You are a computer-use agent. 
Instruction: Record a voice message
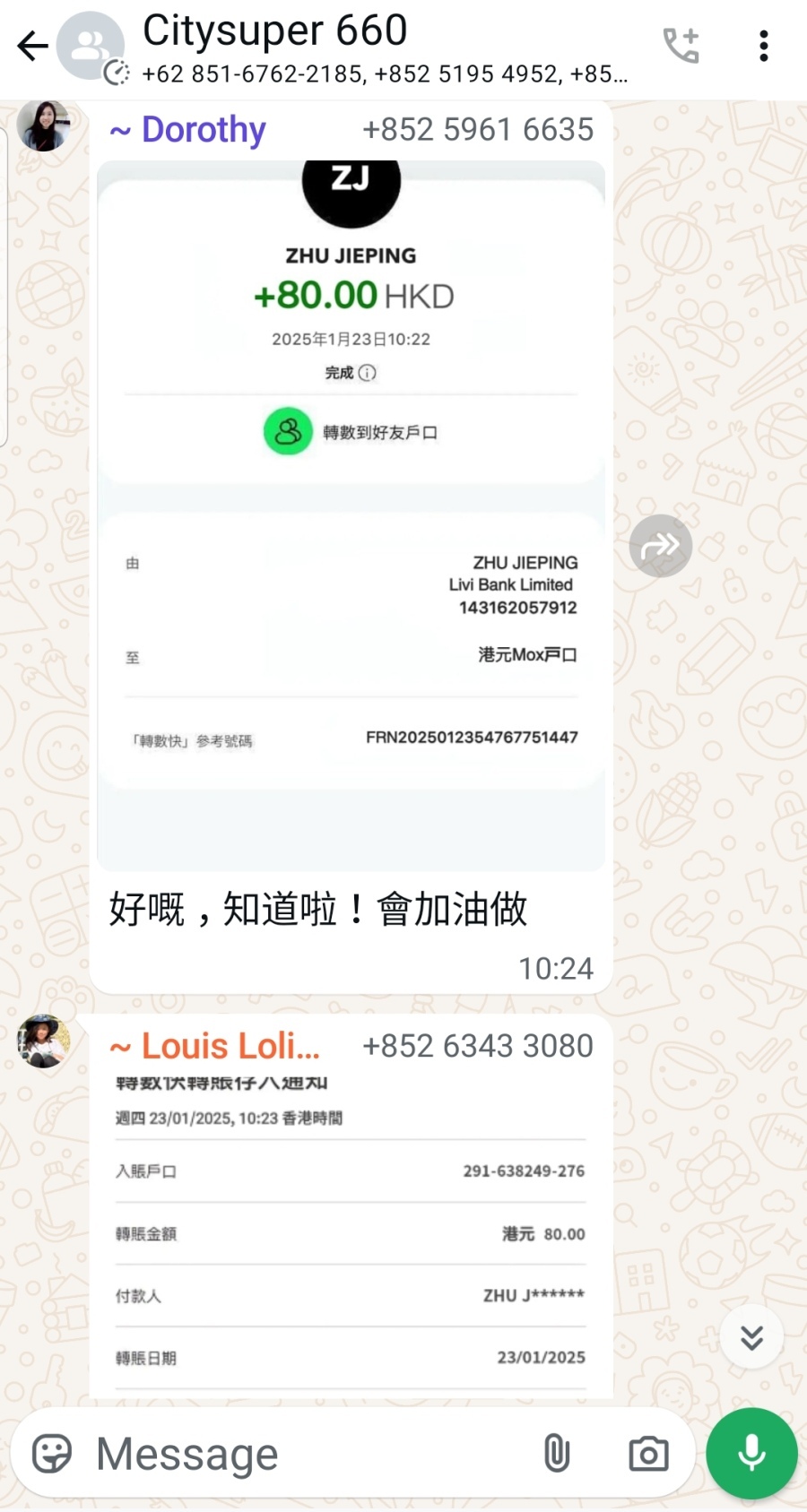click(751, 1454)
